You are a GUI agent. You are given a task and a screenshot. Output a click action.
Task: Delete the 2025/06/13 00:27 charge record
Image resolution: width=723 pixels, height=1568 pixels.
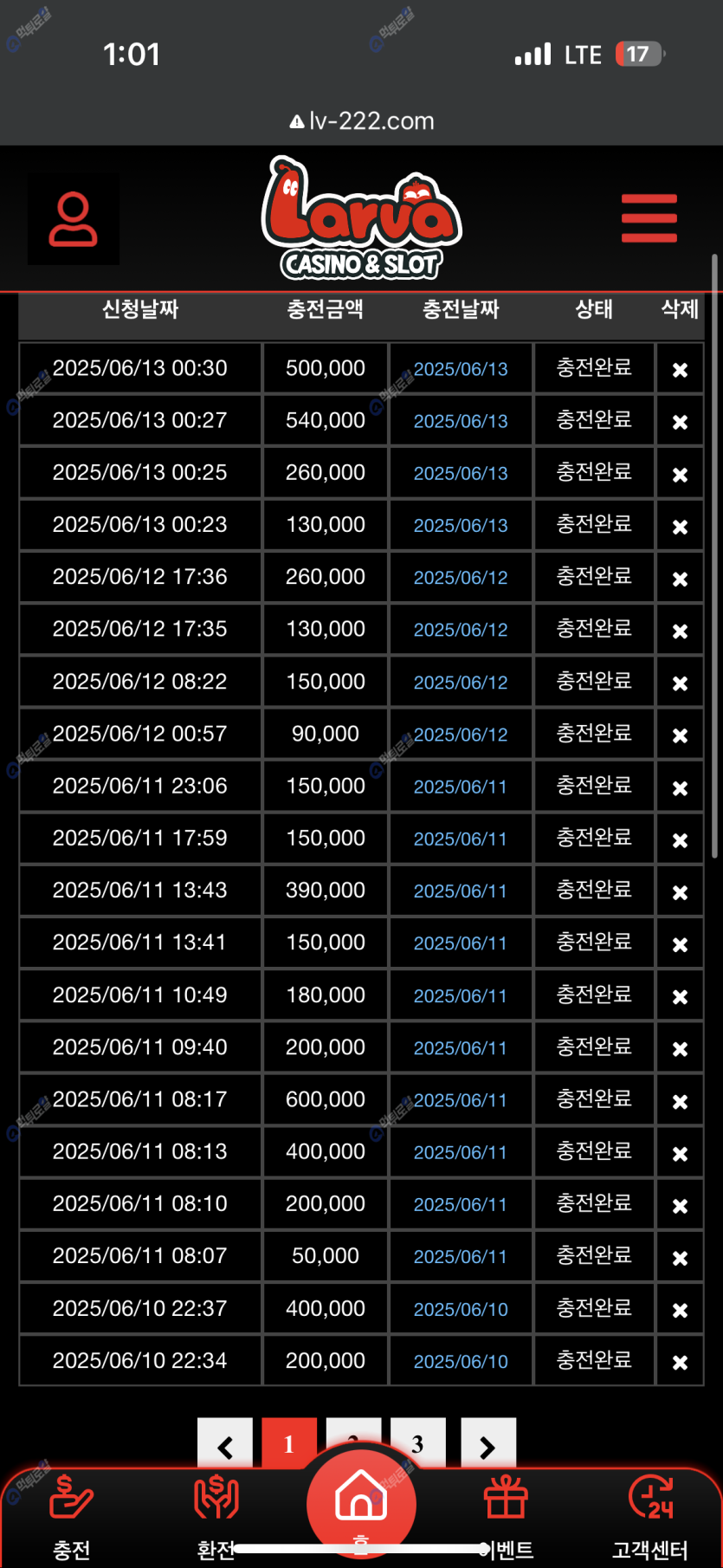[680, 422]
